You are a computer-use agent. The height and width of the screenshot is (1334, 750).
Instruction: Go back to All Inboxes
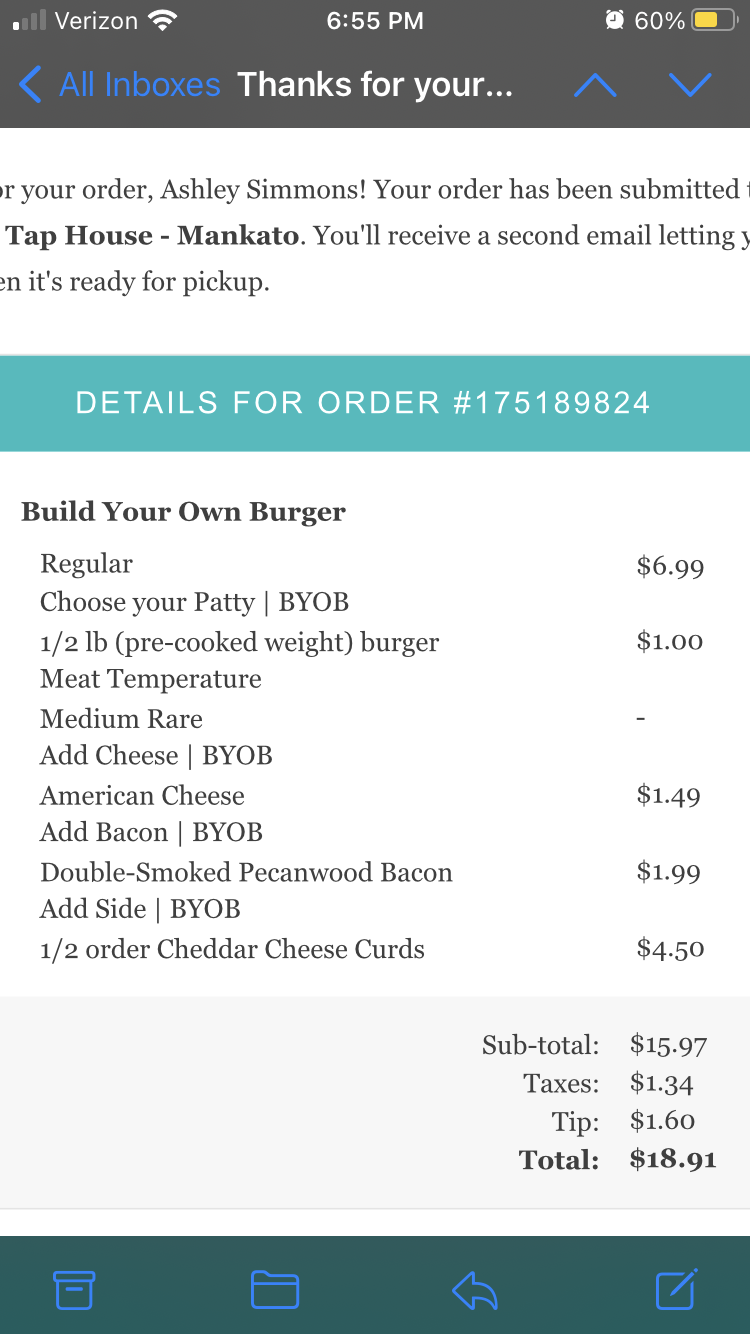tap(120, 85)
